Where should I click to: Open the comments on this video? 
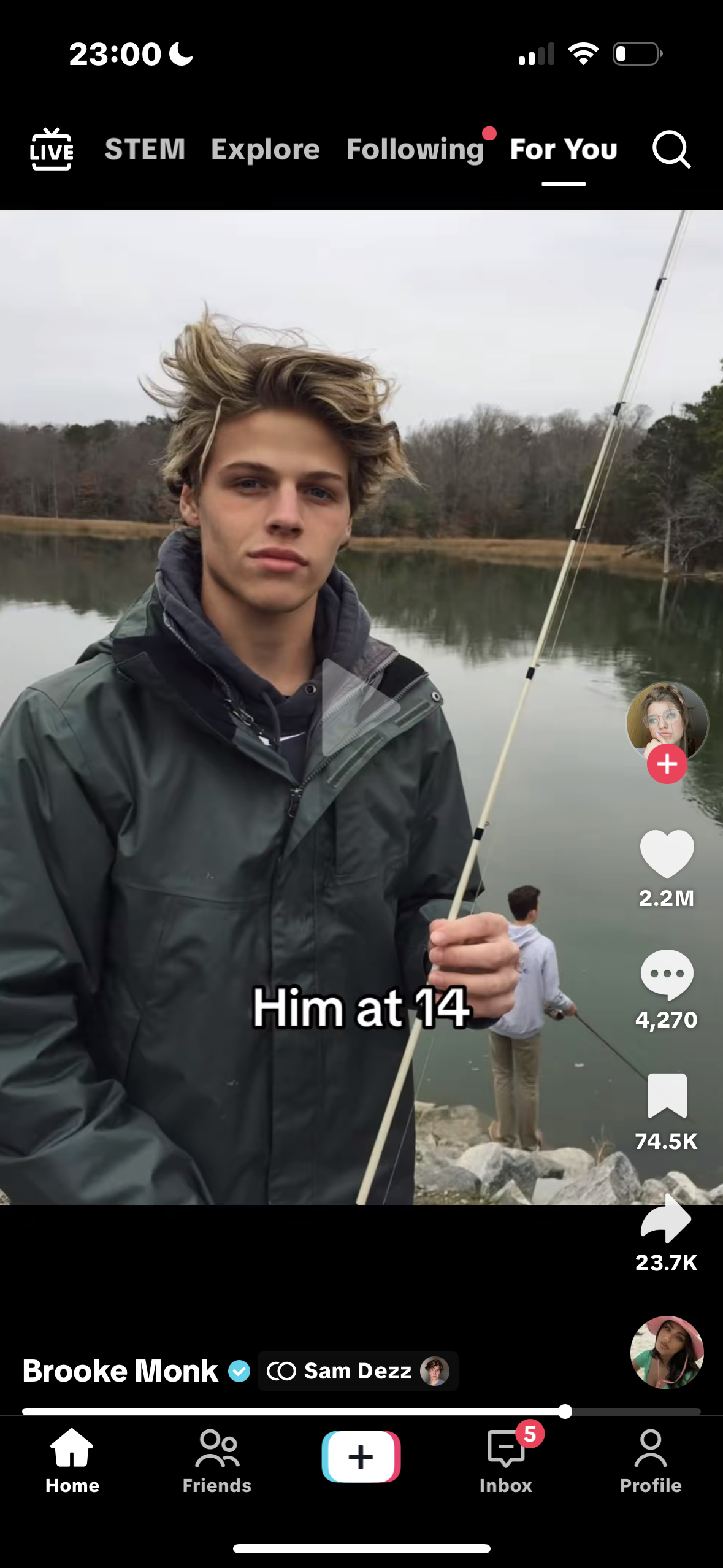(x=667, y=974)
